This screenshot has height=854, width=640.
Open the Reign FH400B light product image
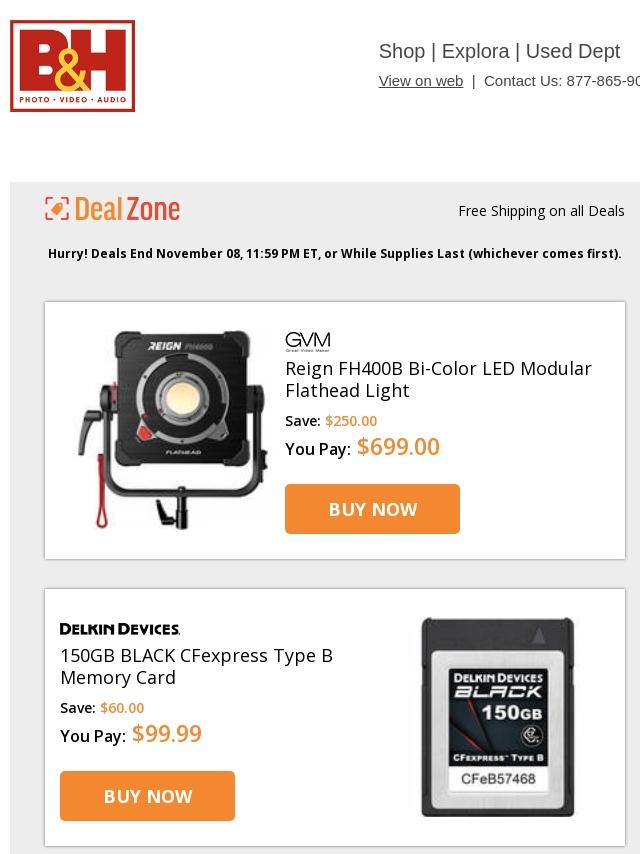tap(172, 428)
